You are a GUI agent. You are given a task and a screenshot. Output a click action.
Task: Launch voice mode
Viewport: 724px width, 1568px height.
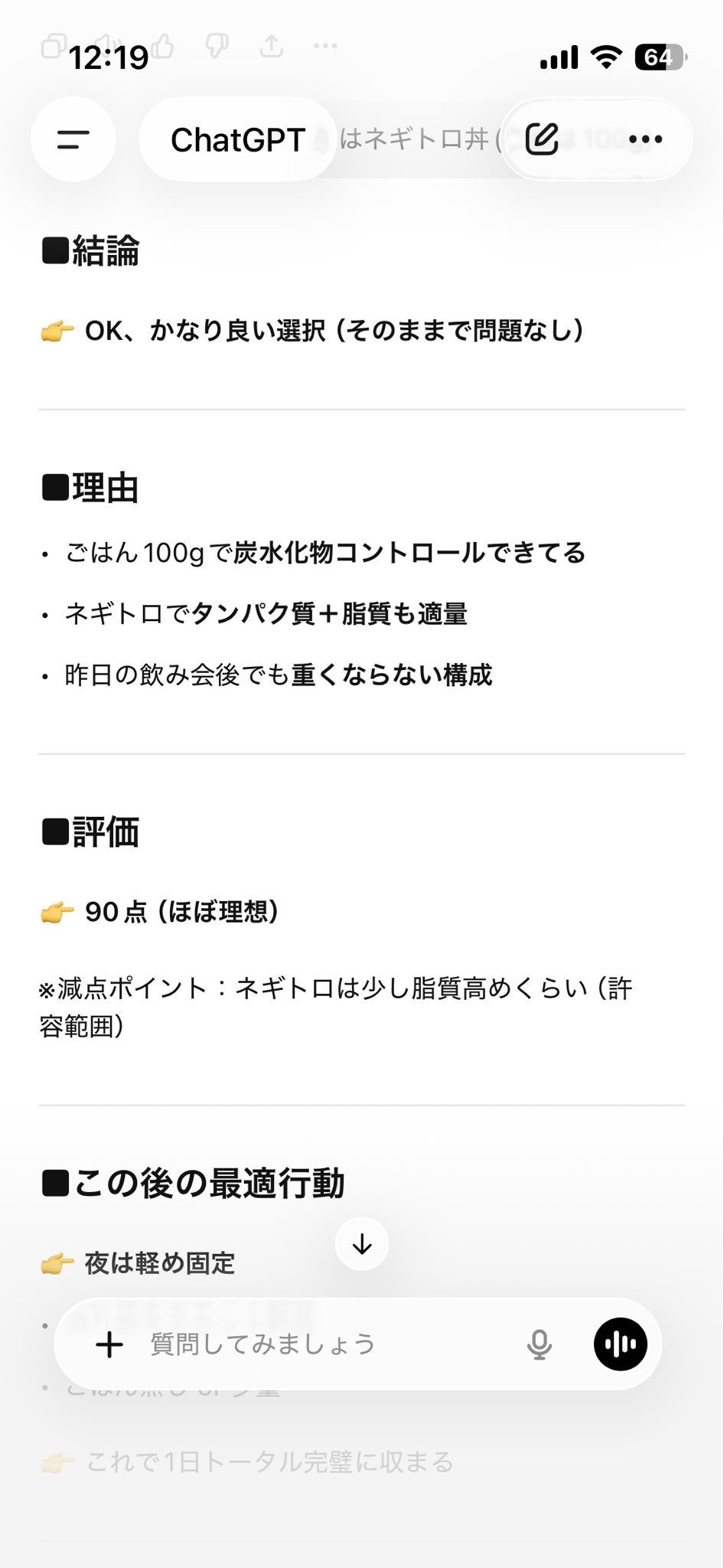pyautogui.click(x=620, y=1344)
